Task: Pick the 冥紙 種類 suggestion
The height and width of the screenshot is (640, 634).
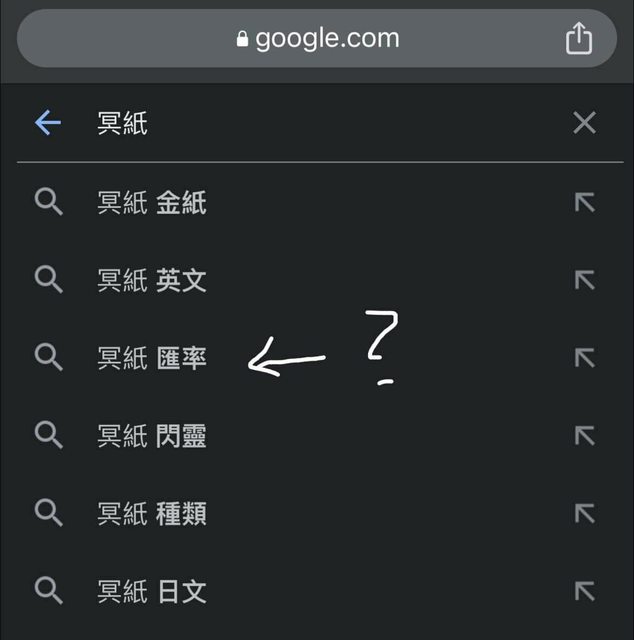Action: point(152,513)
